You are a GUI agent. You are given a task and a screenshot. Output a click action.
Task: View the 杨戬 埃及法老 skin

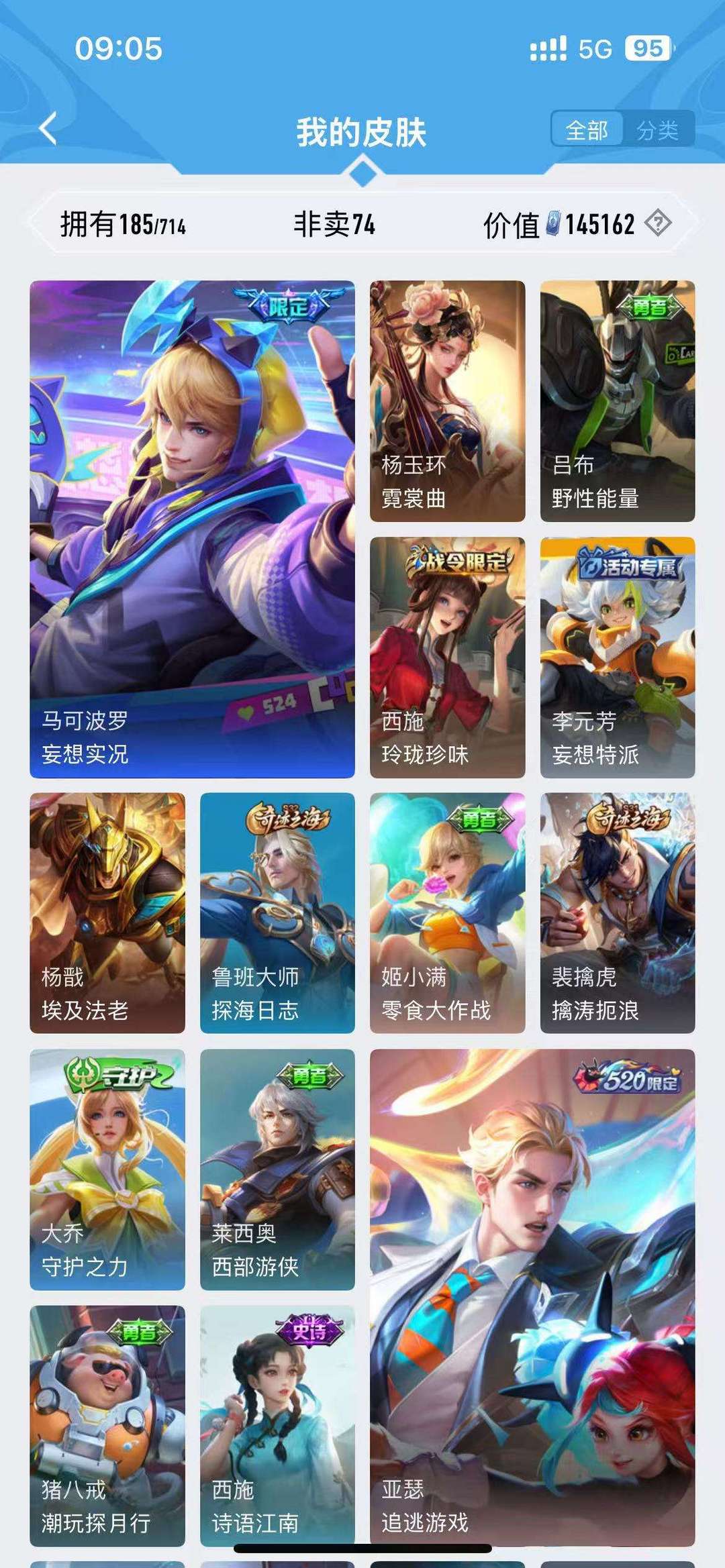[x=107, y=913]
